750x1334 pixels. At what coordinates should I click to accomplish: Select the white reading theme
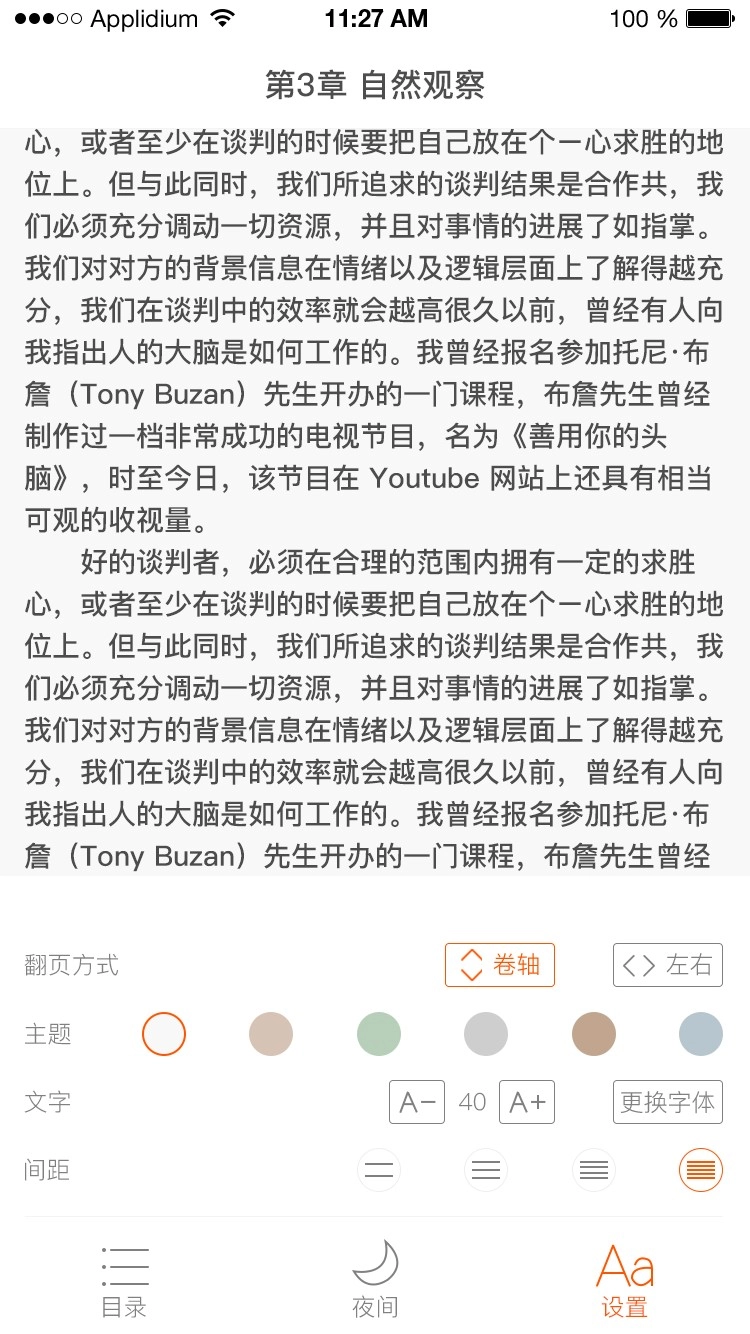(163, 1033)
